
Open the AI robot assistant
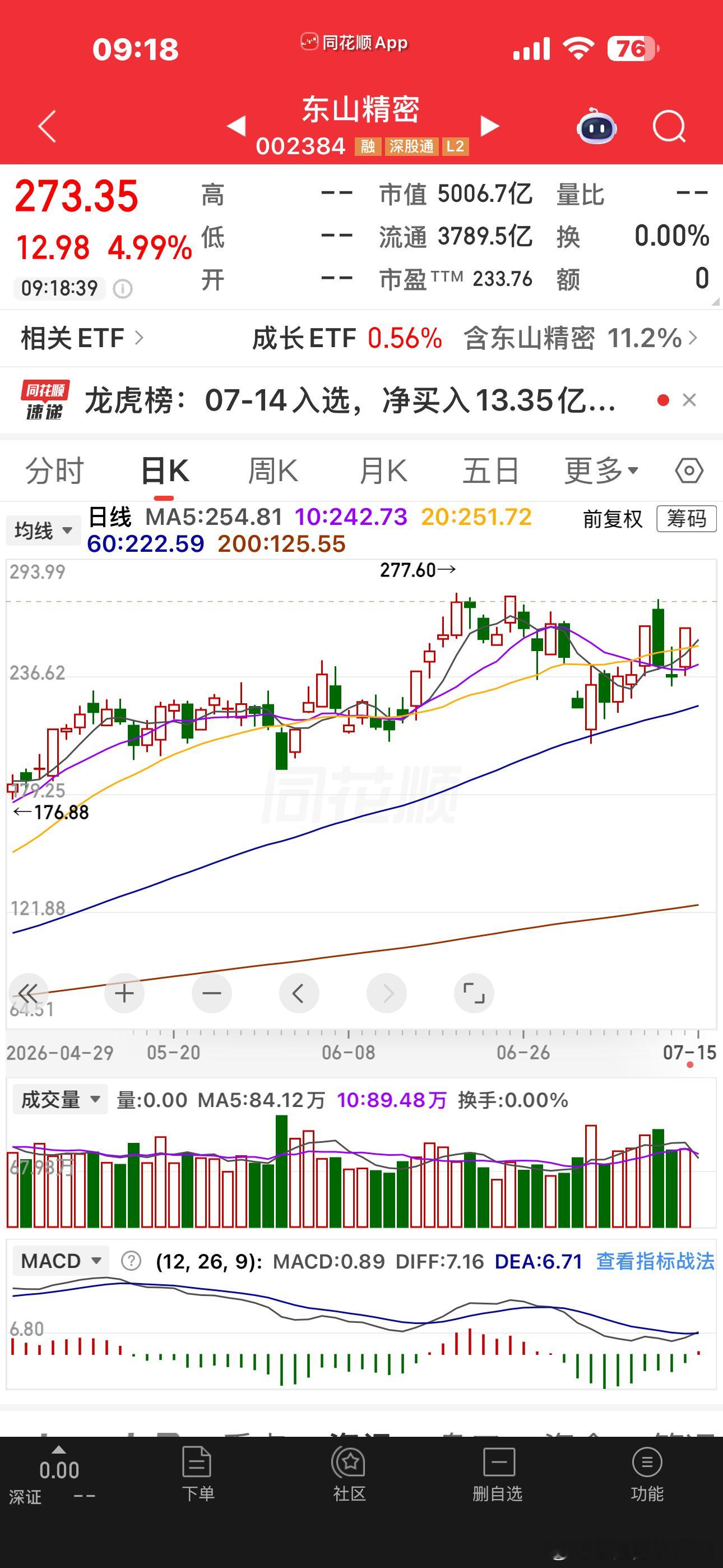pyautogui.click(x=596, y=126)
